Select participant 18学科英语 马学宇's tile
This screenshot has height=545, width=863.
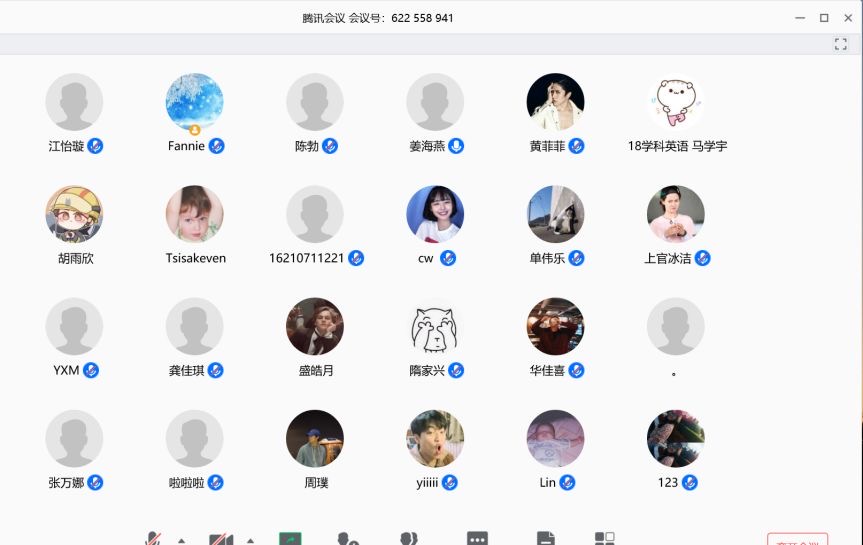(675, 102)
